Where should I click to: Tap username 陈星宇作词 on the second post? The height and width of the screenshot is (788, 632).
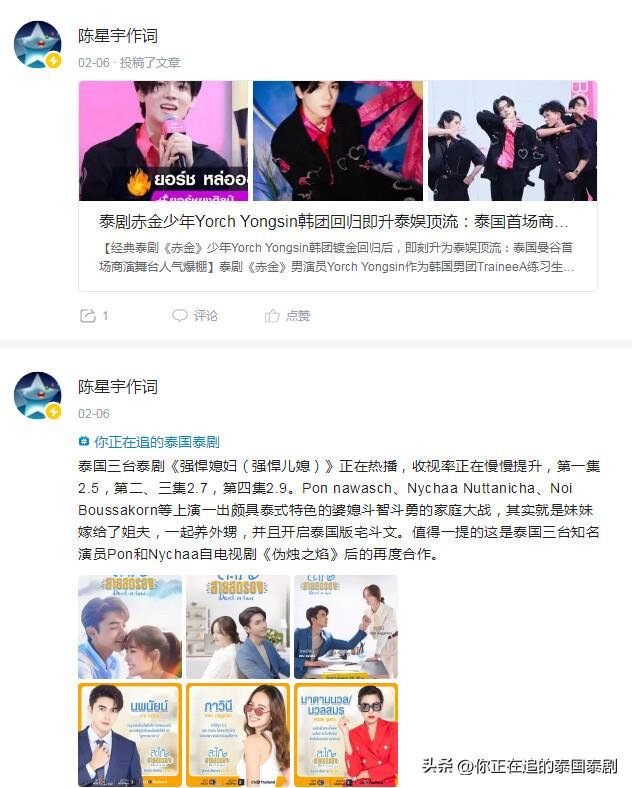118,387
